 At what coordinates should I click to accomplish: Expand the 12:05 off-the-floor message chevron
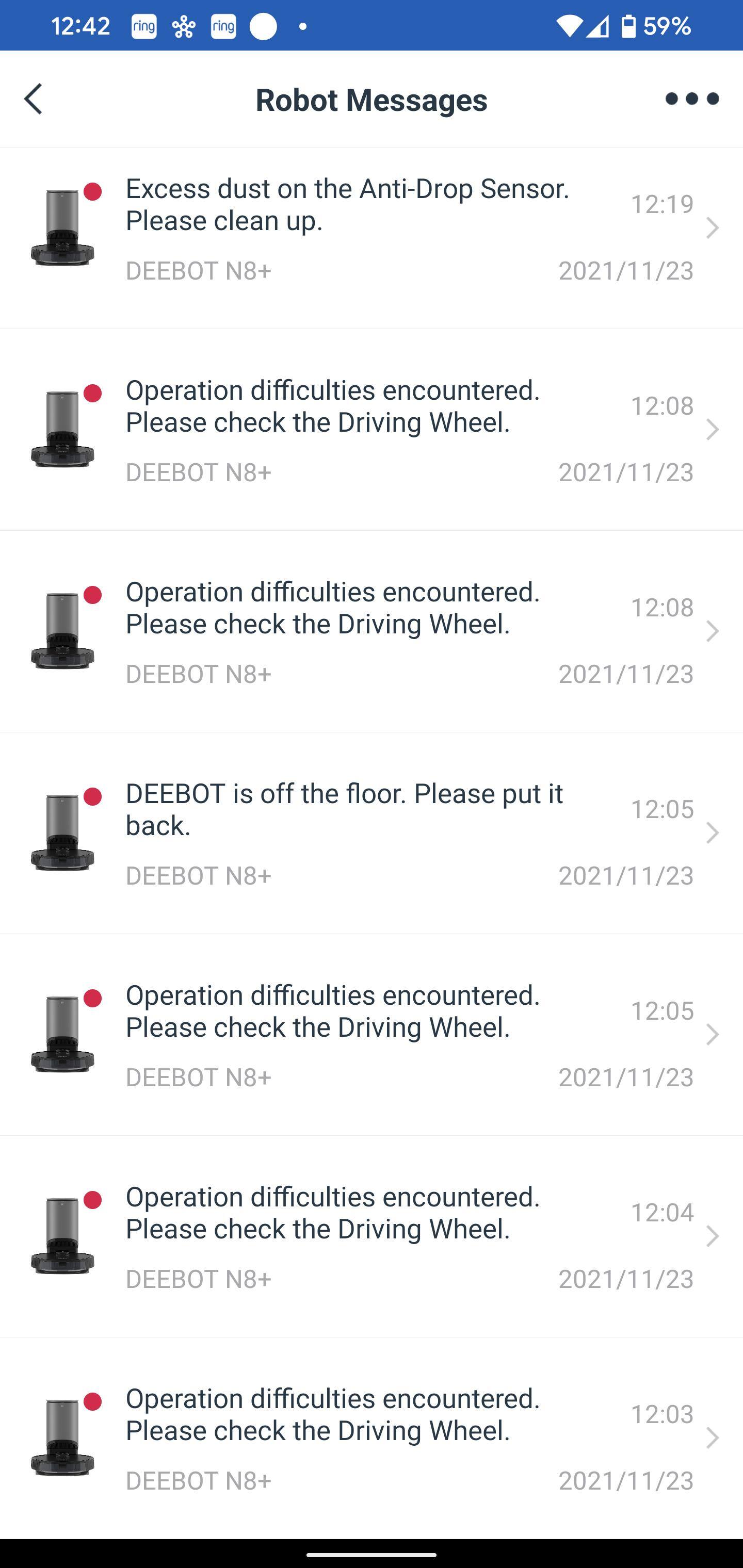[713, 832]
